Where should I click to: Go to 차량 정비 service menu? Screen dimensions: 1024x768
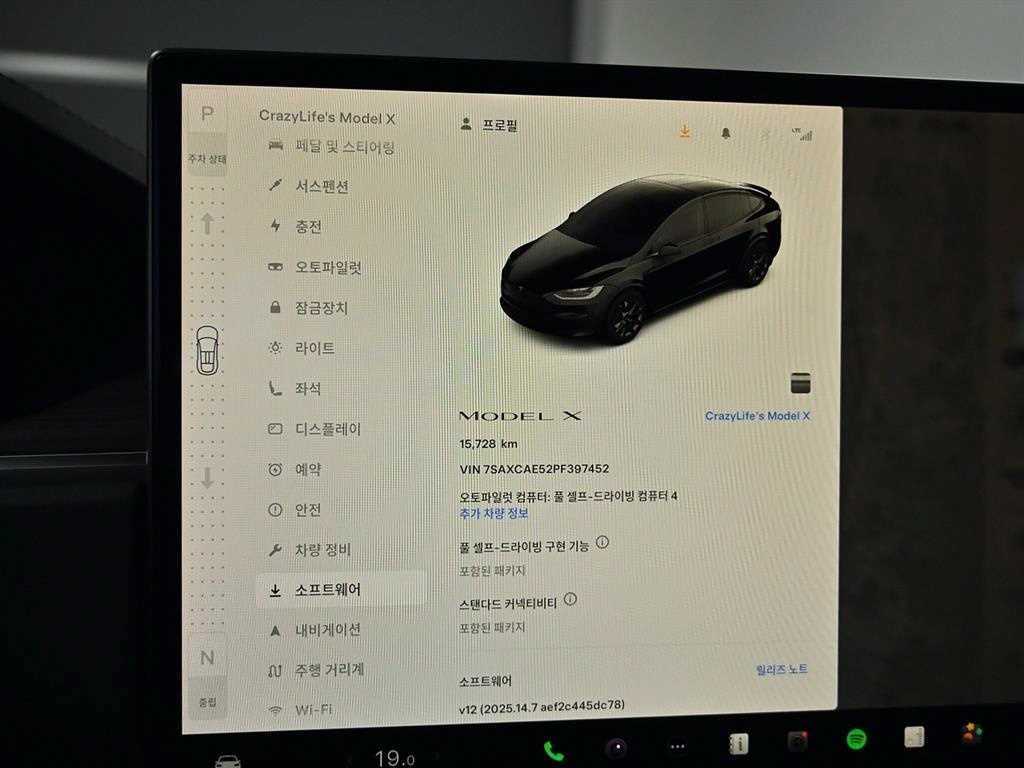[322, 550]
